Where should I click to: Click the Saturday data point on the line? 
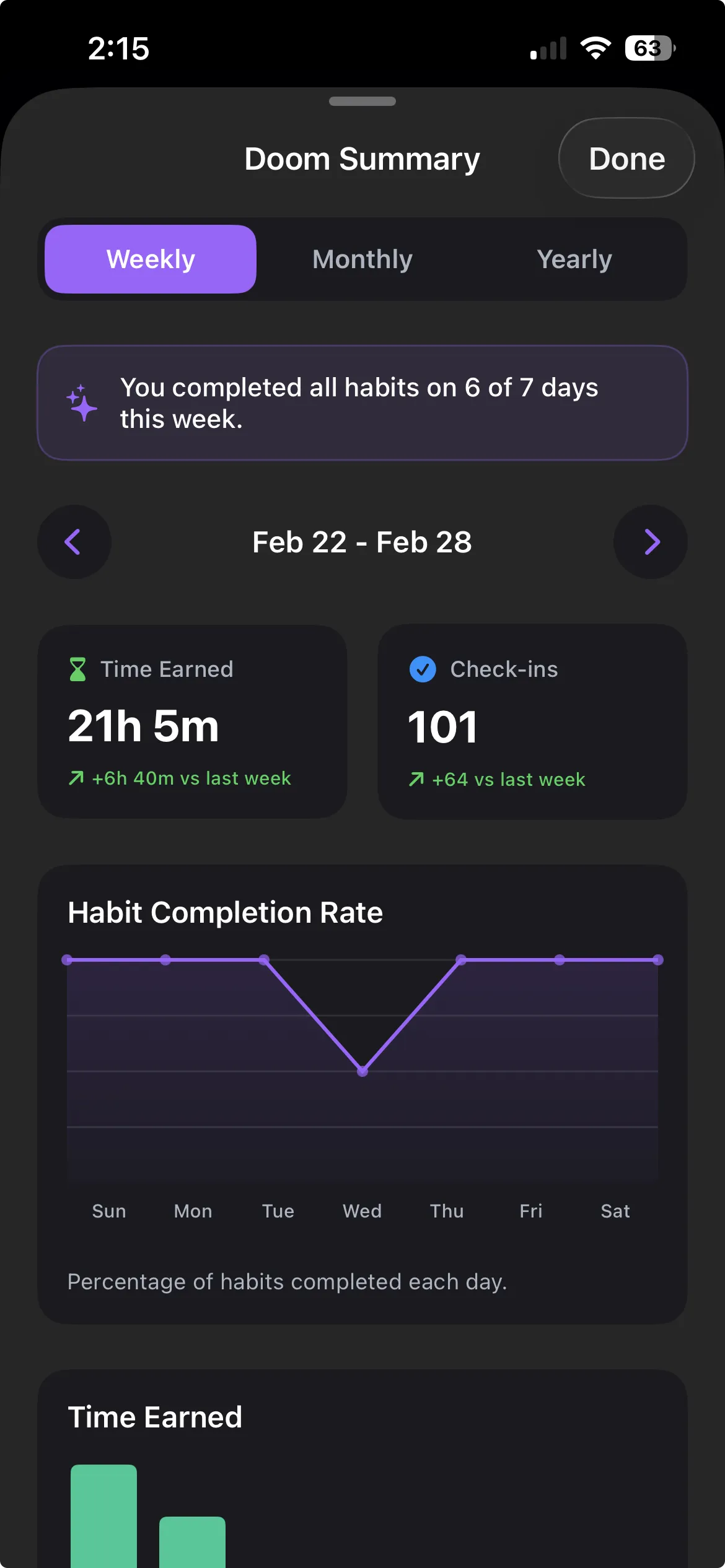pyautogui.click(x=658, y=959)
